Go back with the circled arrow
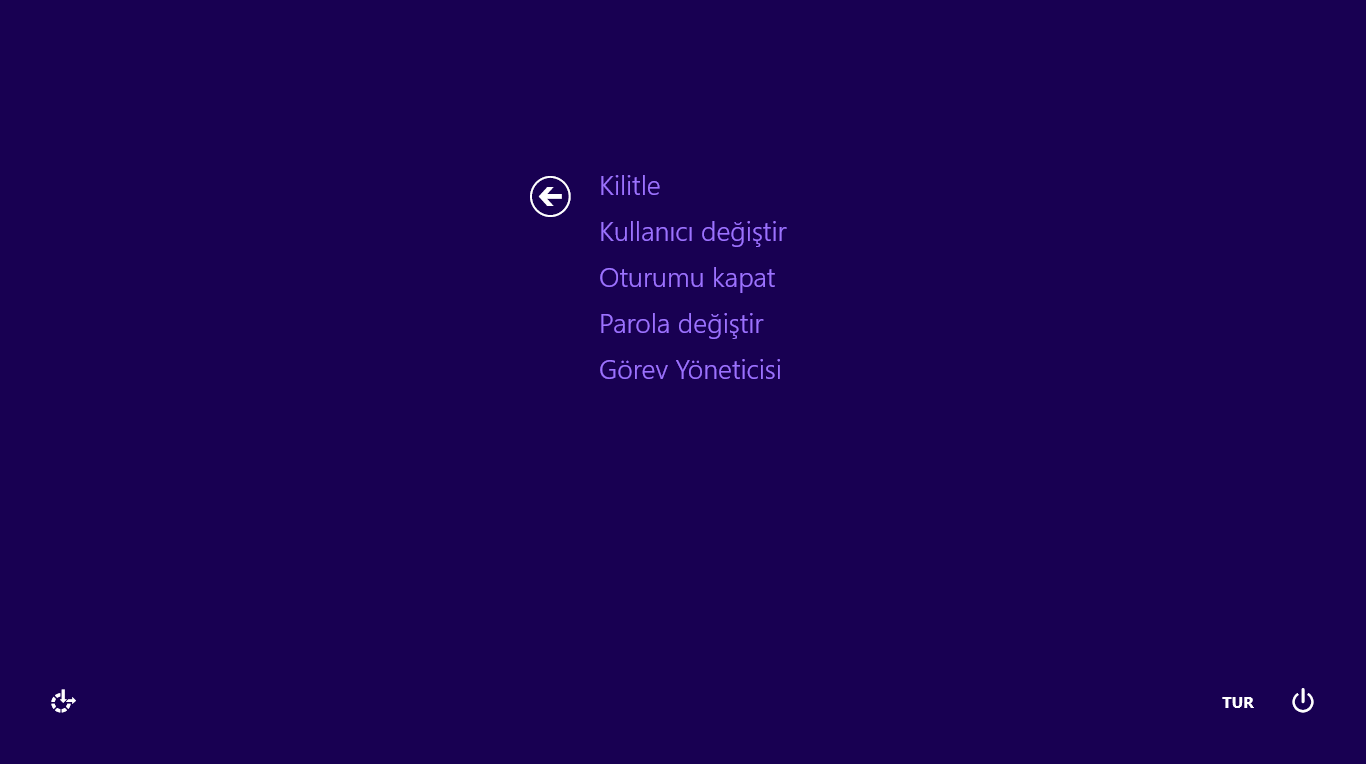This screenshot has width=1366, height=764. tap(550, 197)
